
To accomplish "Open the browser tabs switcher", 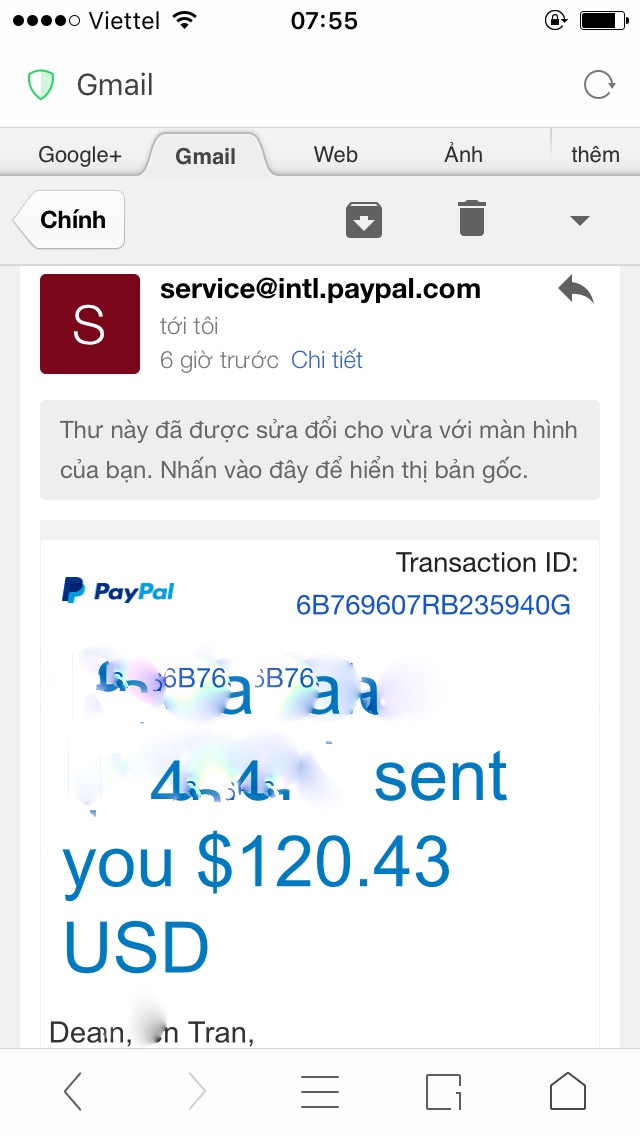I will (x=443, y=1092).
